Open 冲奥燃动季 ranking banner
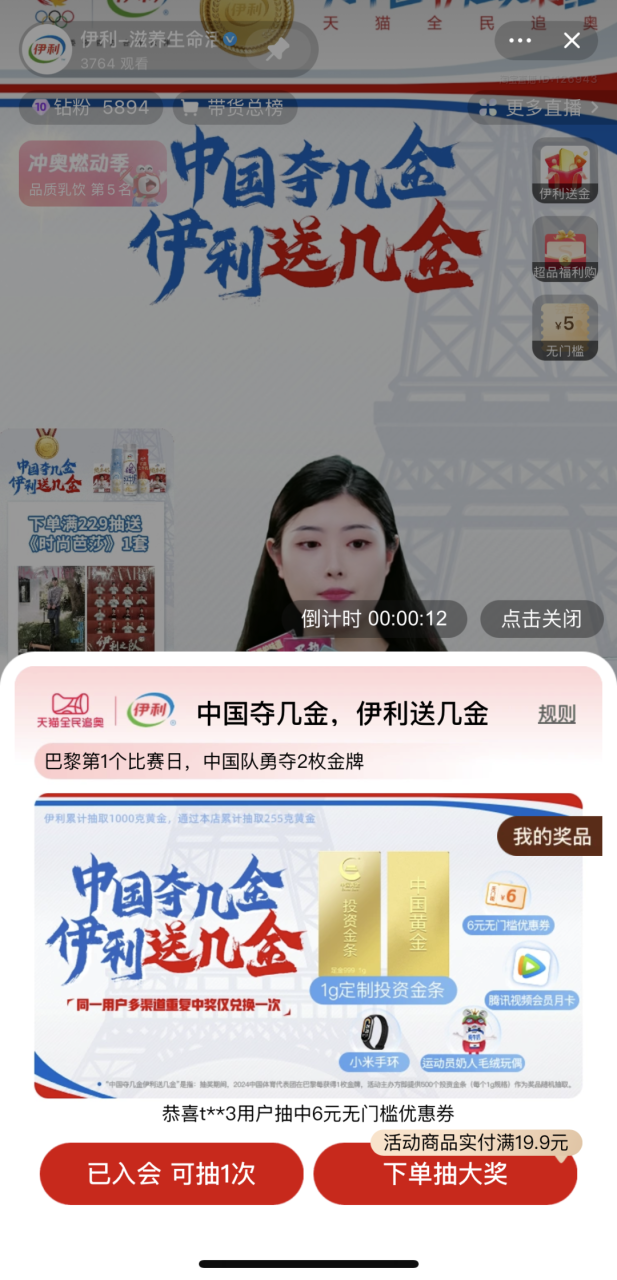 point(92,173)
